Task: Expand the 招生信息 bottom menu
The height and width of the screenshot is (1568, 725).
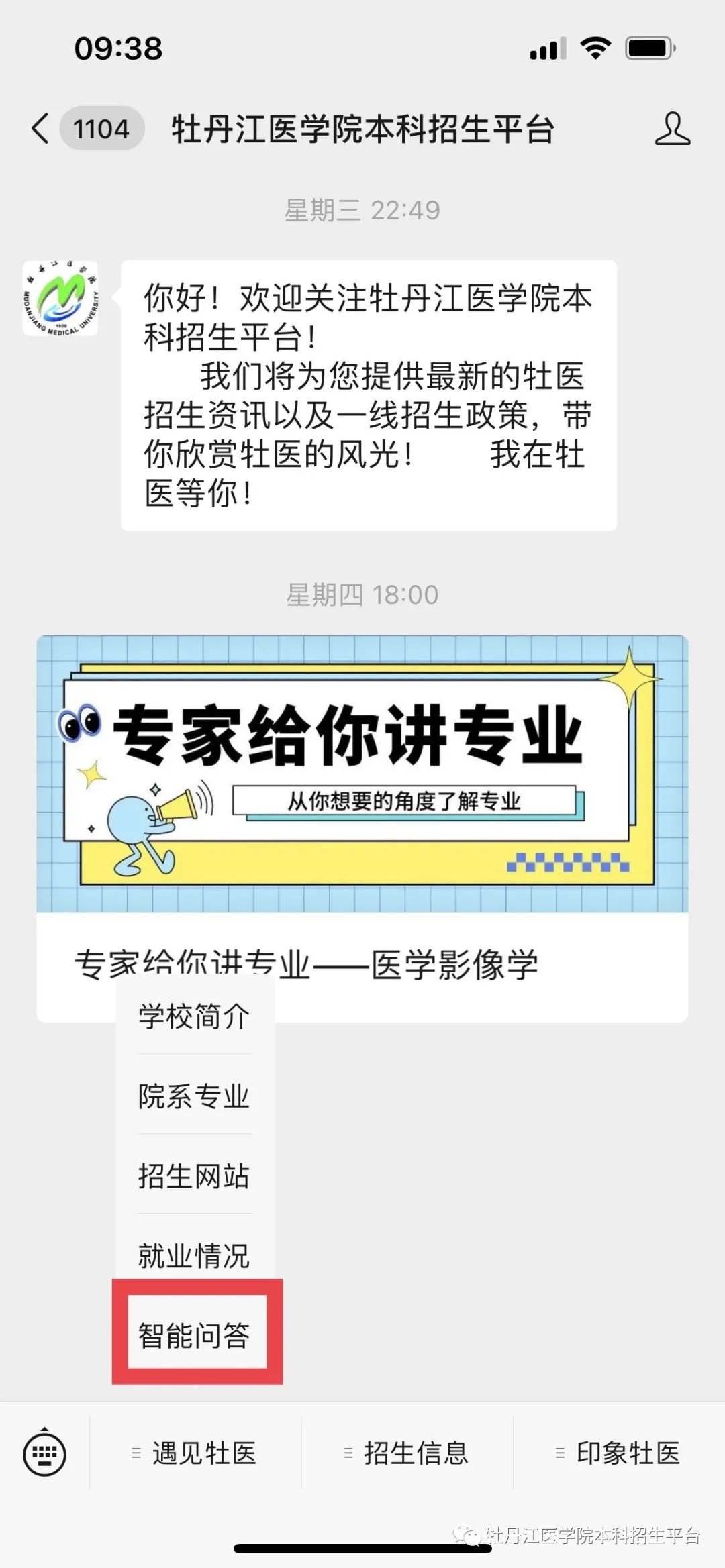Action: coord(407,1453)
